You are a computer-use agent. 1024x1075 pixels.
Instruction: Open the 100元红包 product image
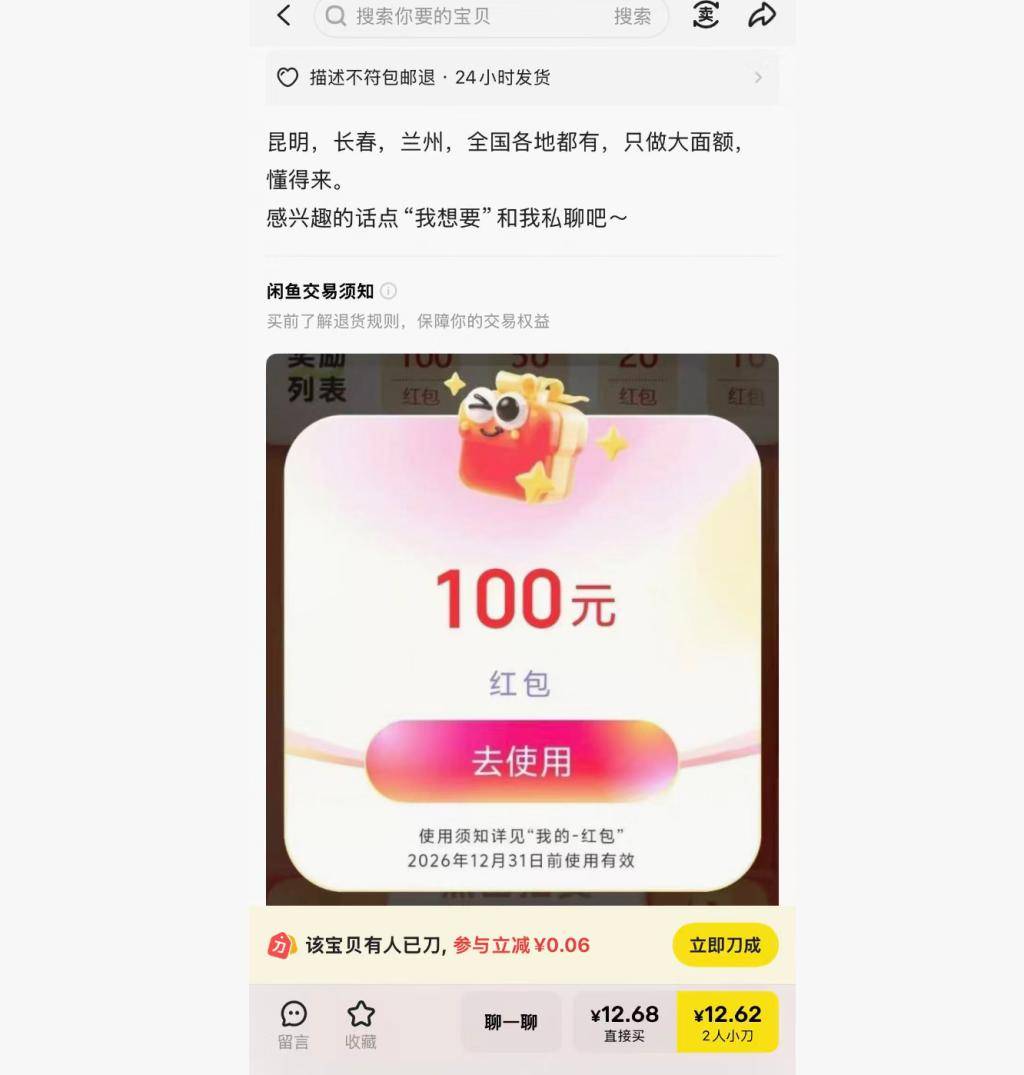point(521,630)
